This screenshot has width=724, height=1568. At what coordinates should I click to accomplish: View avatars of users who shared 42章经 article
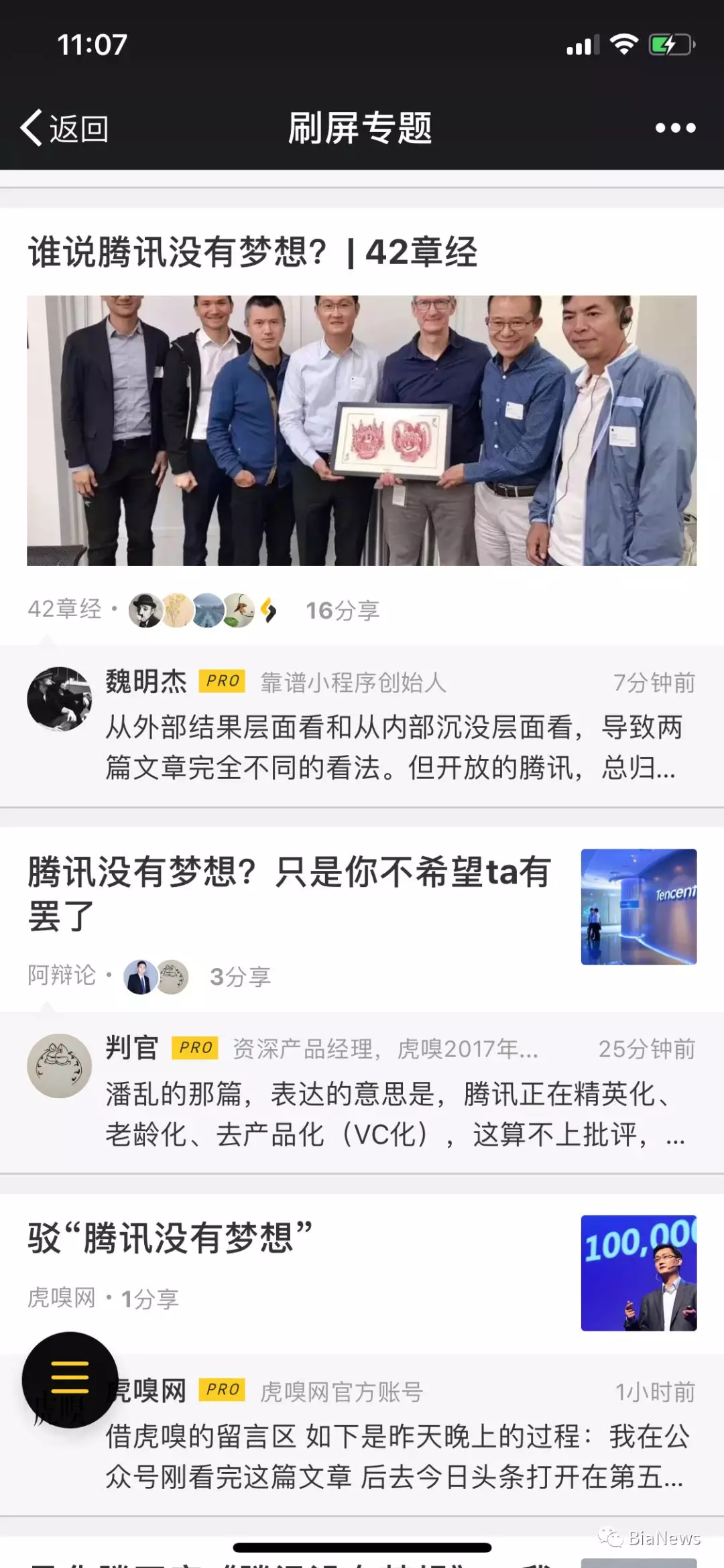click(x=201, y=610)
